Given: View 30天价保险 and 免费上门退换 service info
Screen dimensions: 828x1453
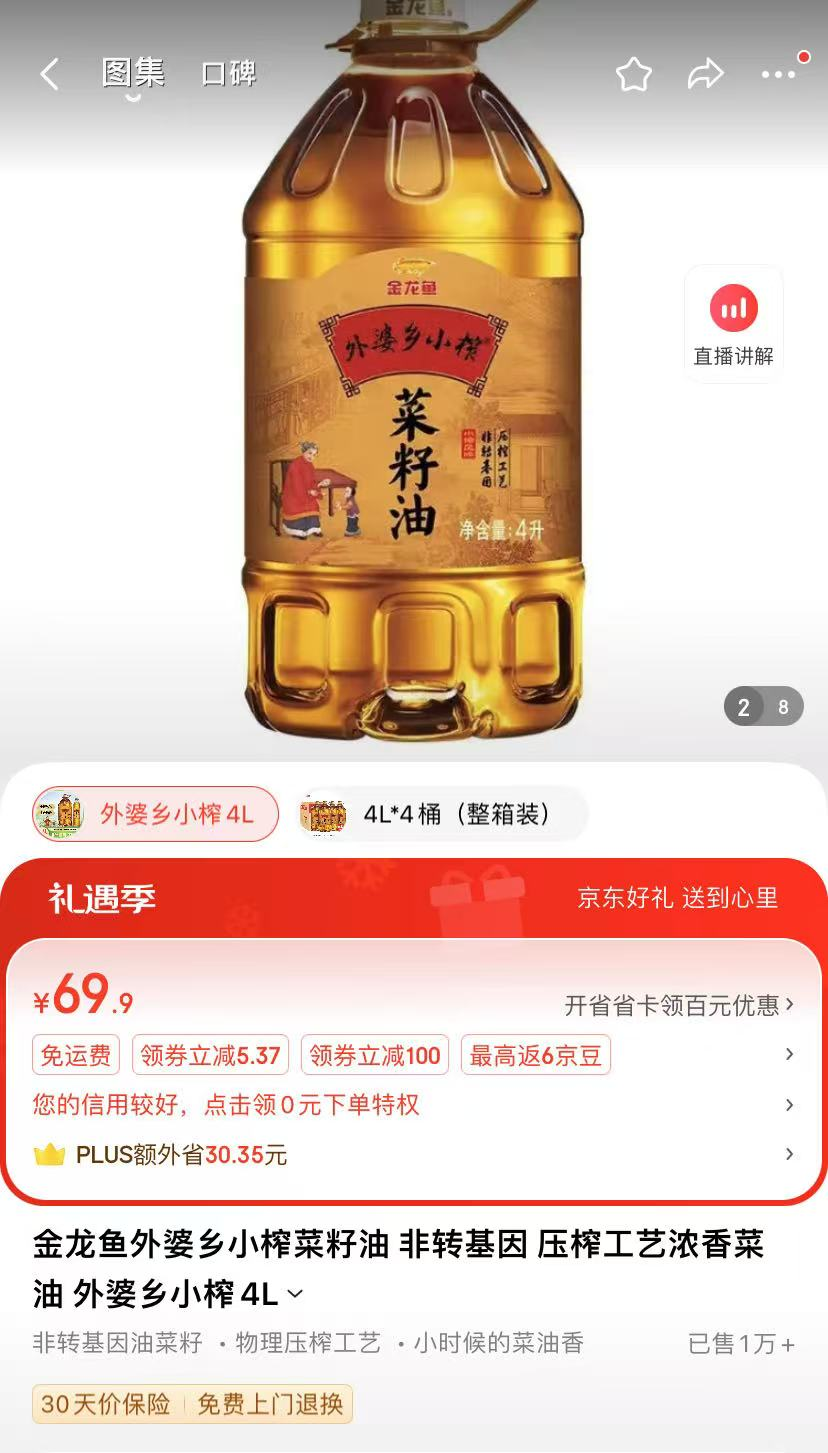Looking at the screenshot, I should 192,1404.
